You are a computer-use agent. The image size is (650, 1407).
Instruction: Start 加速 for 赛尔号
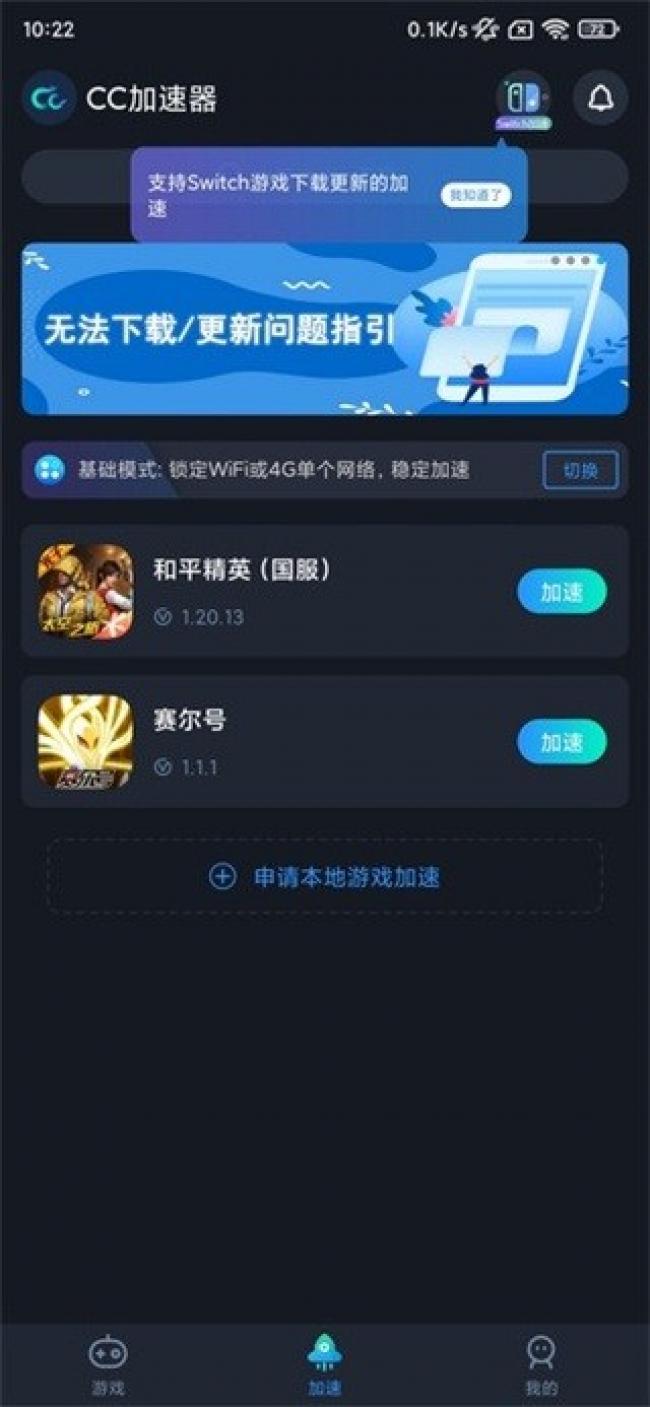tap(561, 742)
